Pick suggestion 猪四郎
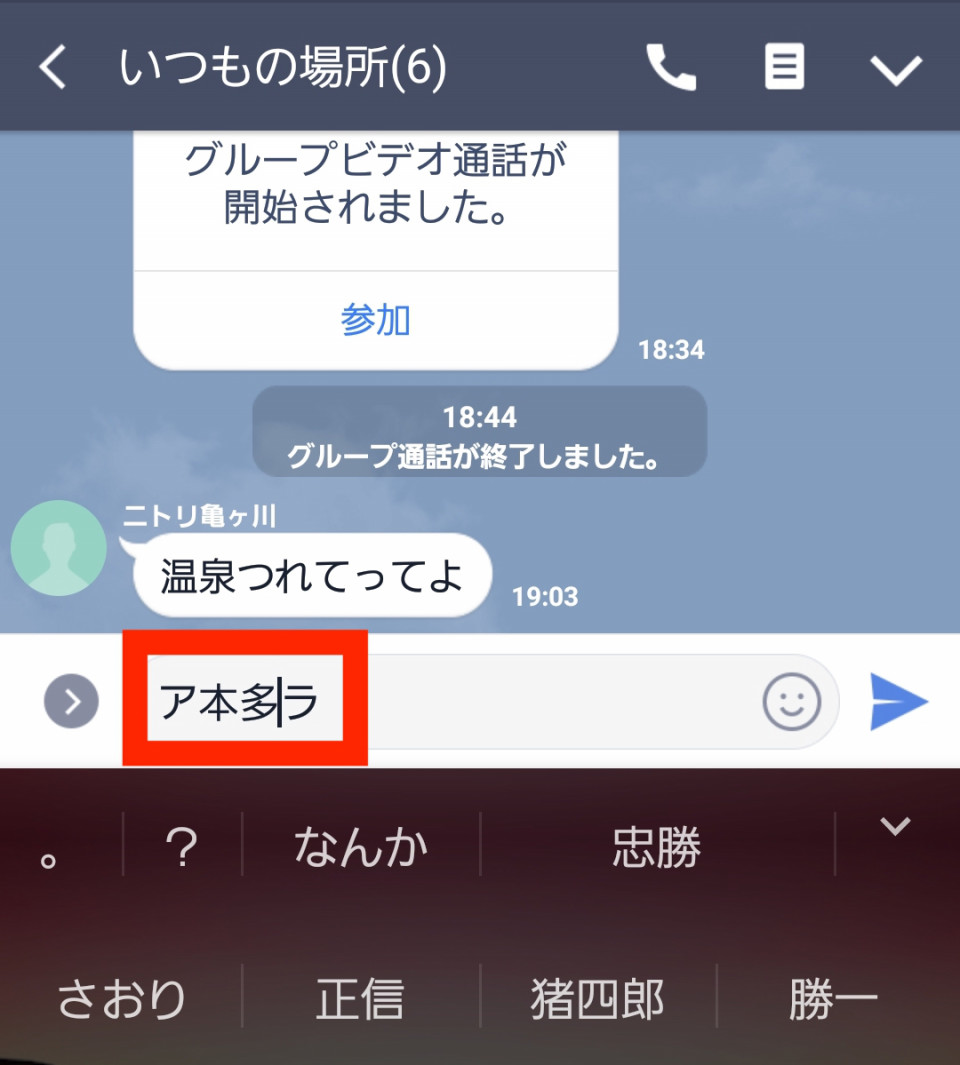Viewport: 960px width, 1065px height. point(597,998)
